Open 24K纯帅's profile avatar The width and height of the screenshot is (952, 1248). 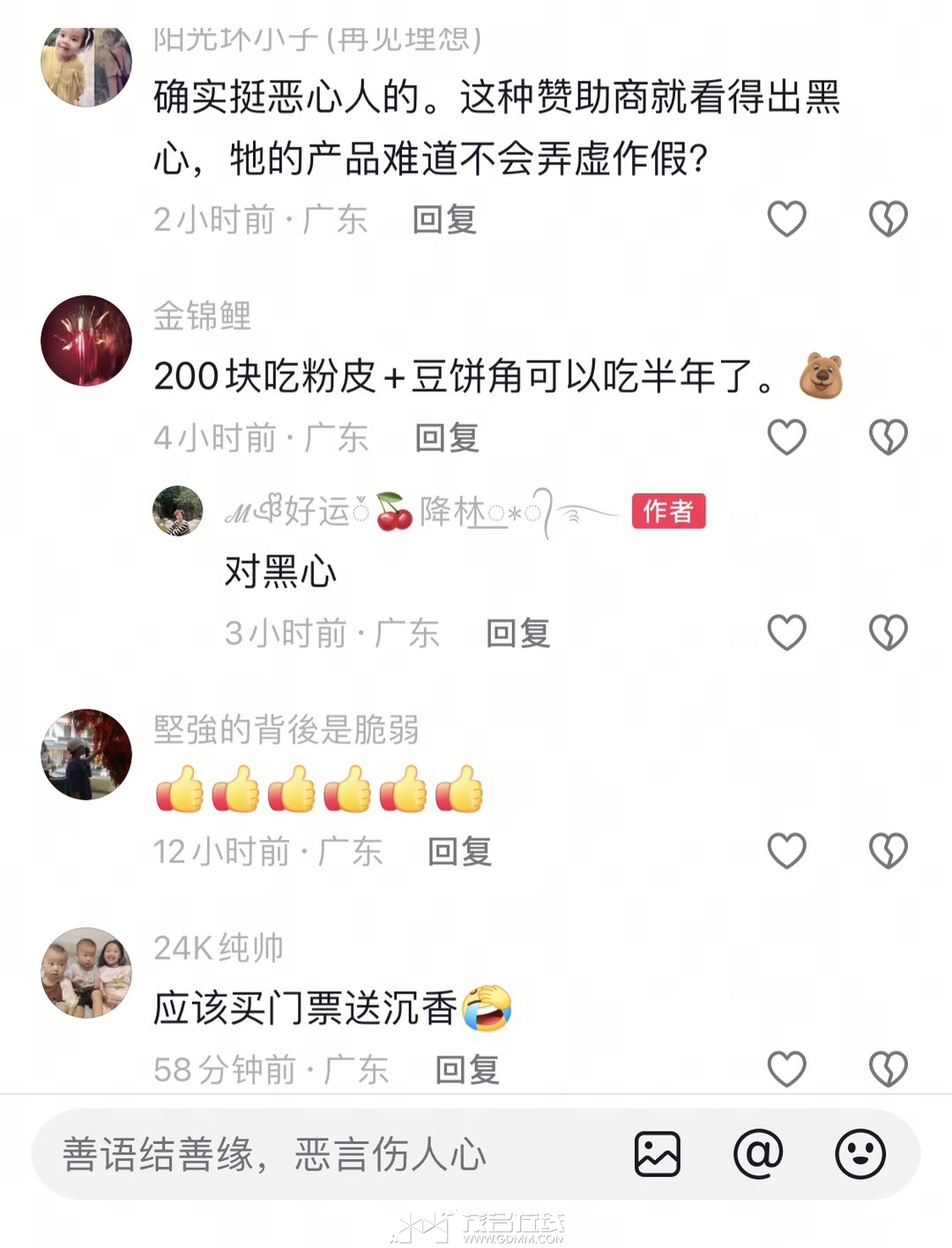[x=86, y=972]
